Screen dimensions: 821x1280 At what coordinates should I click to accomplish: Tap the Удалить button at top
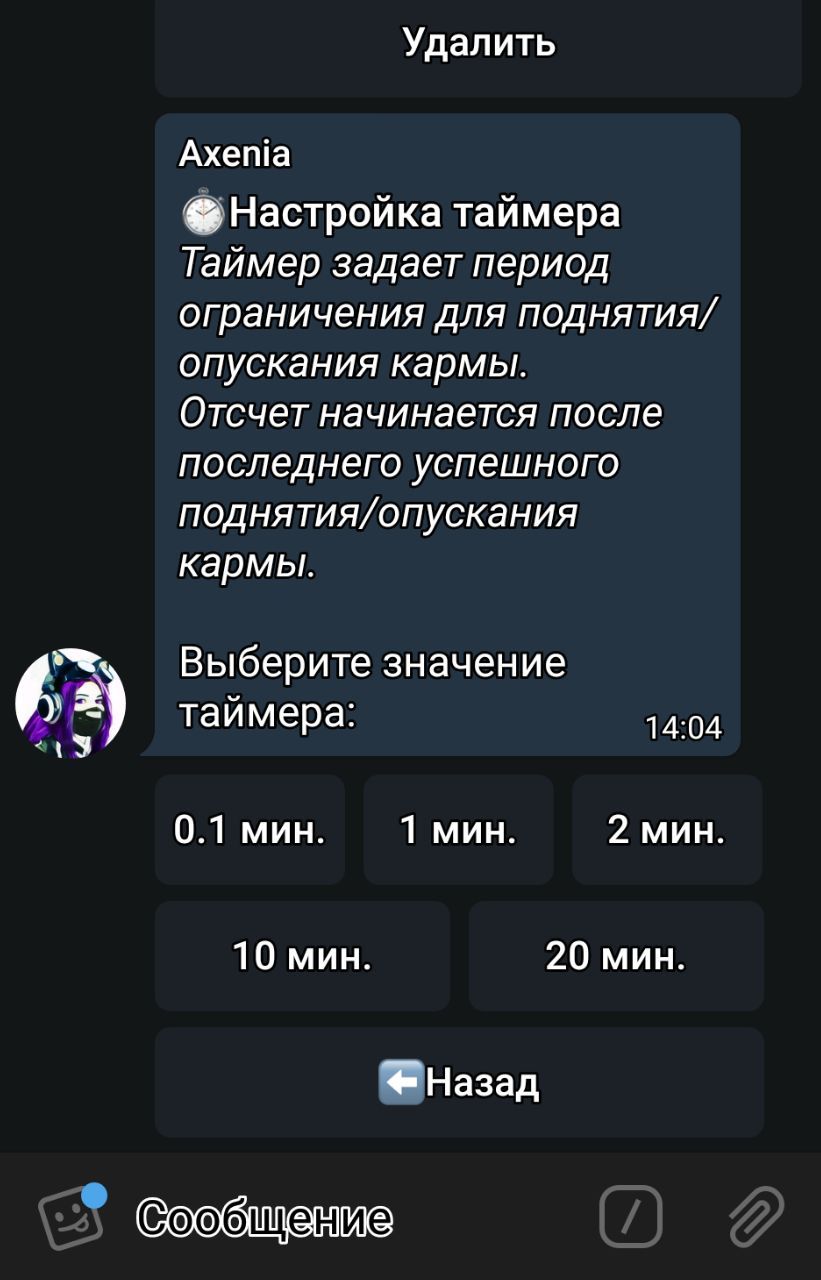478,46
